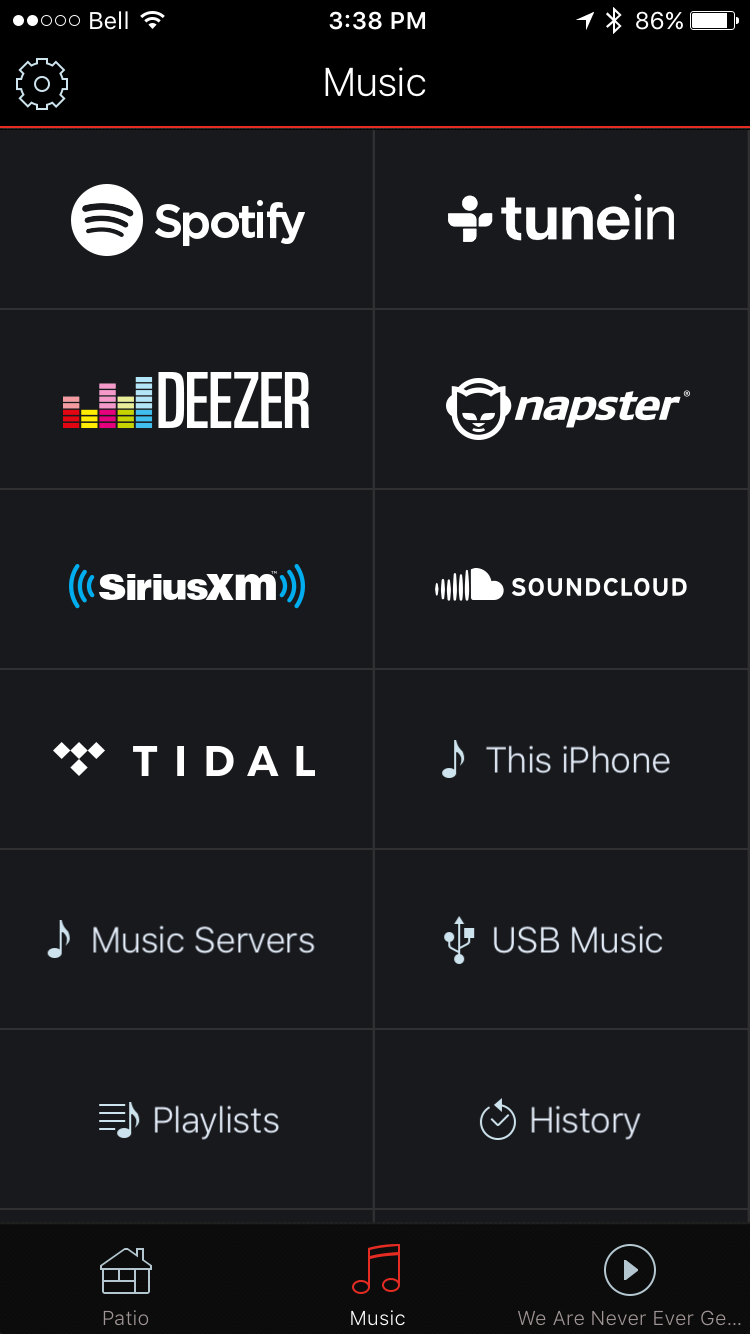Open SoundCloud
This screenshot has width=750, height=1334.
tap(562, 580)
